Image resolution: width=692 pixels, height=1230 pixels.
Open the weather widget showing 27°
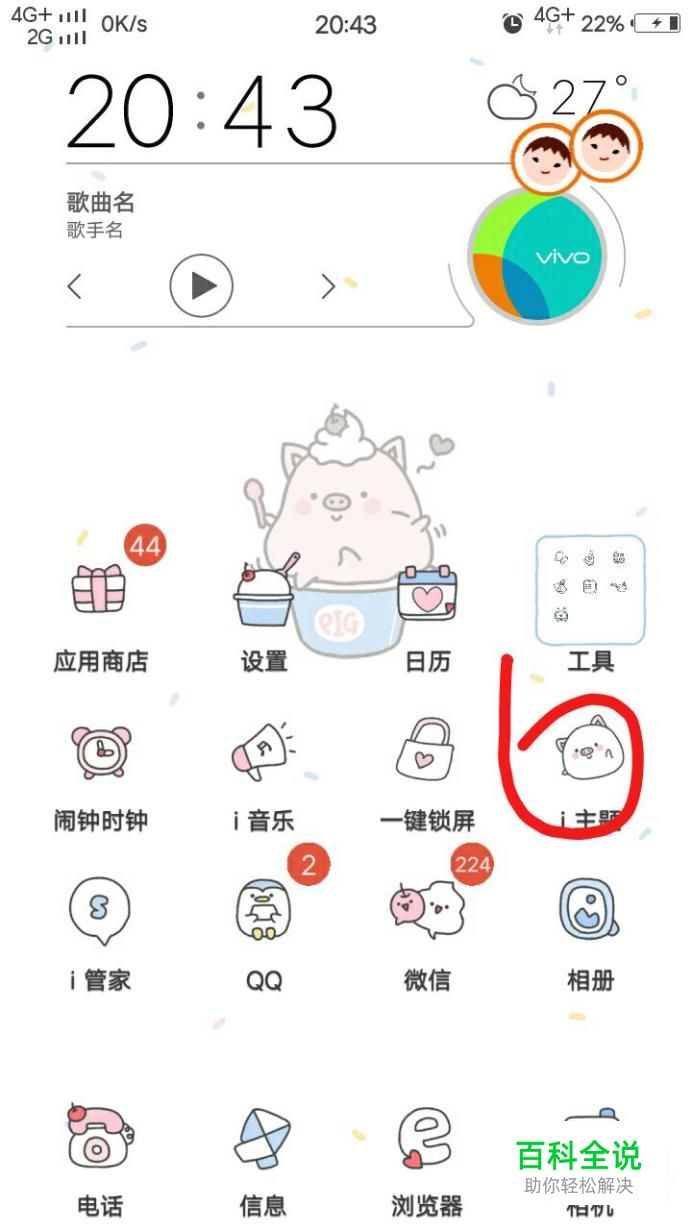point(560,100)
